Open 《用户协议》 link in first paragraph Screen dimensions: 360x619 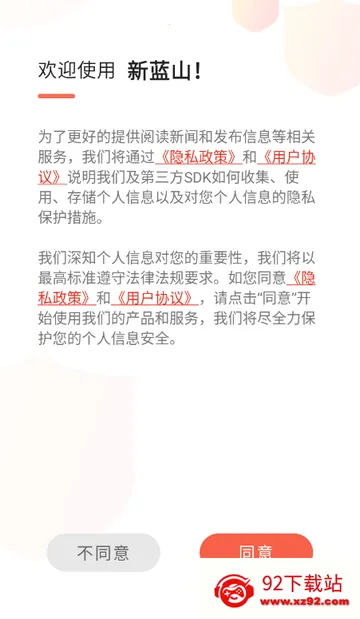pos(286,158)
